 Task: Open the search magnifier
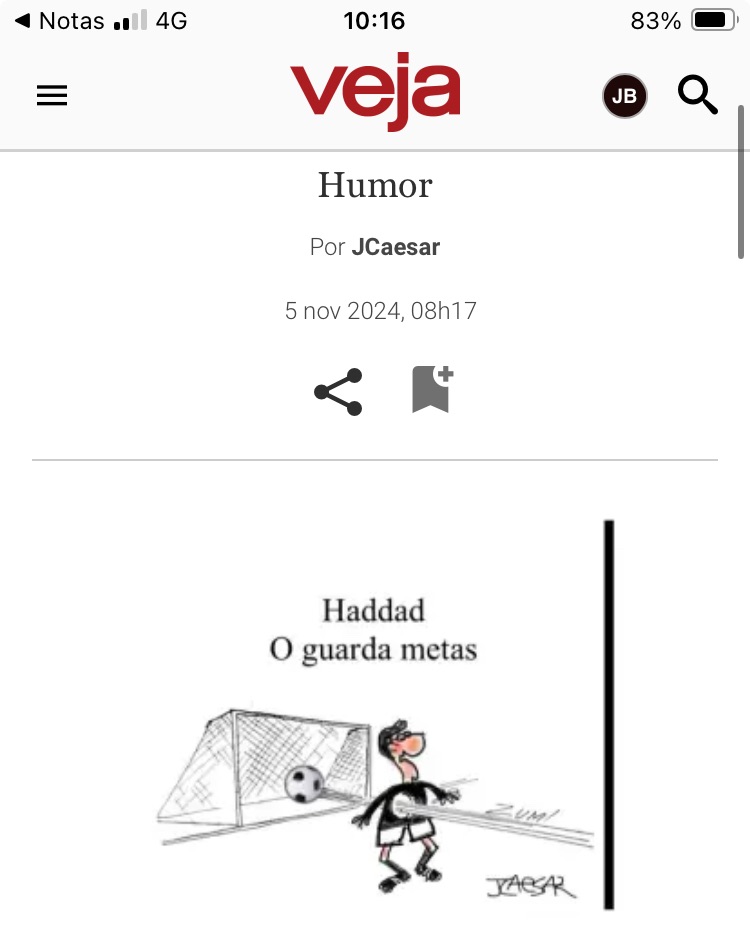tap(698, 96)
